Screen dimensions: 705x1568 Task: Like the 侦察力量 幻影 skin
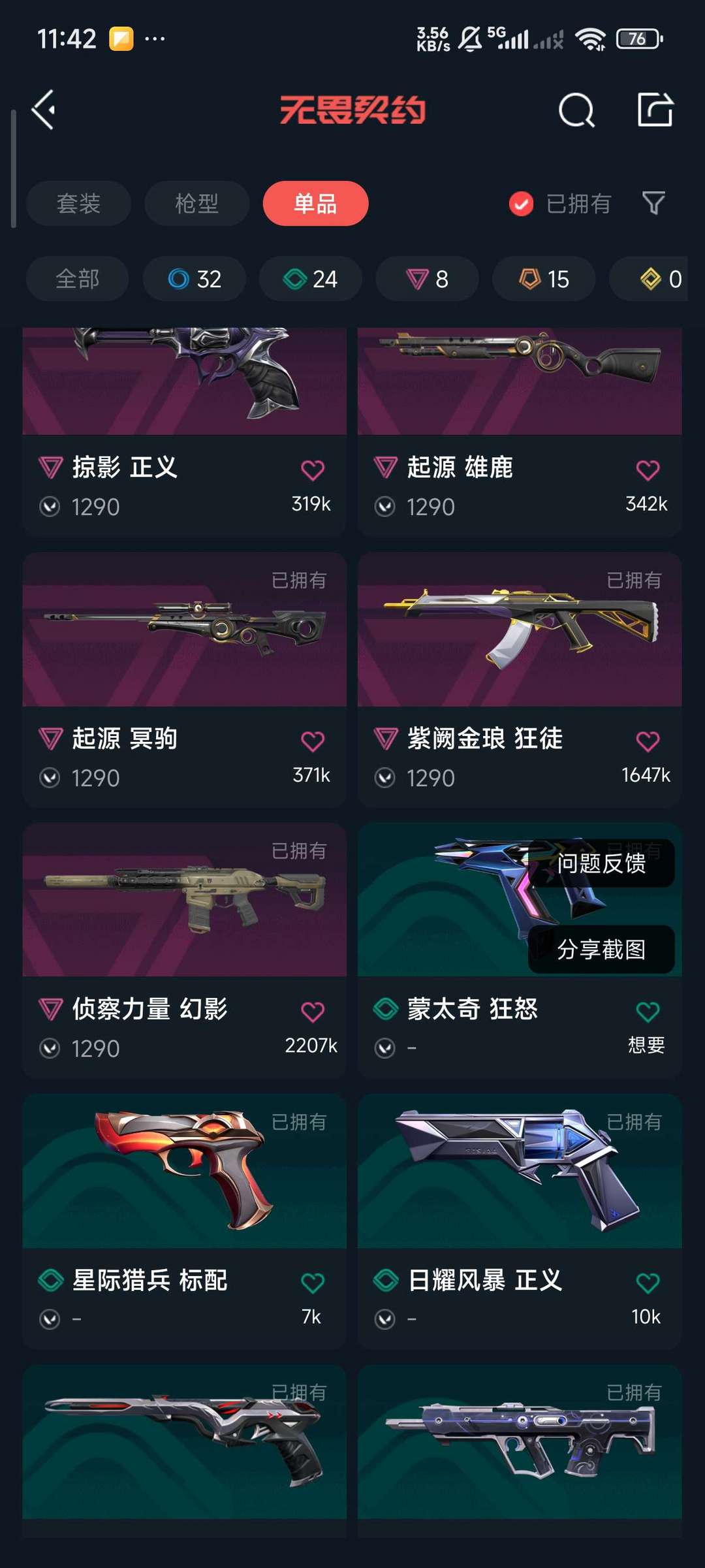tap(313, 1012)
